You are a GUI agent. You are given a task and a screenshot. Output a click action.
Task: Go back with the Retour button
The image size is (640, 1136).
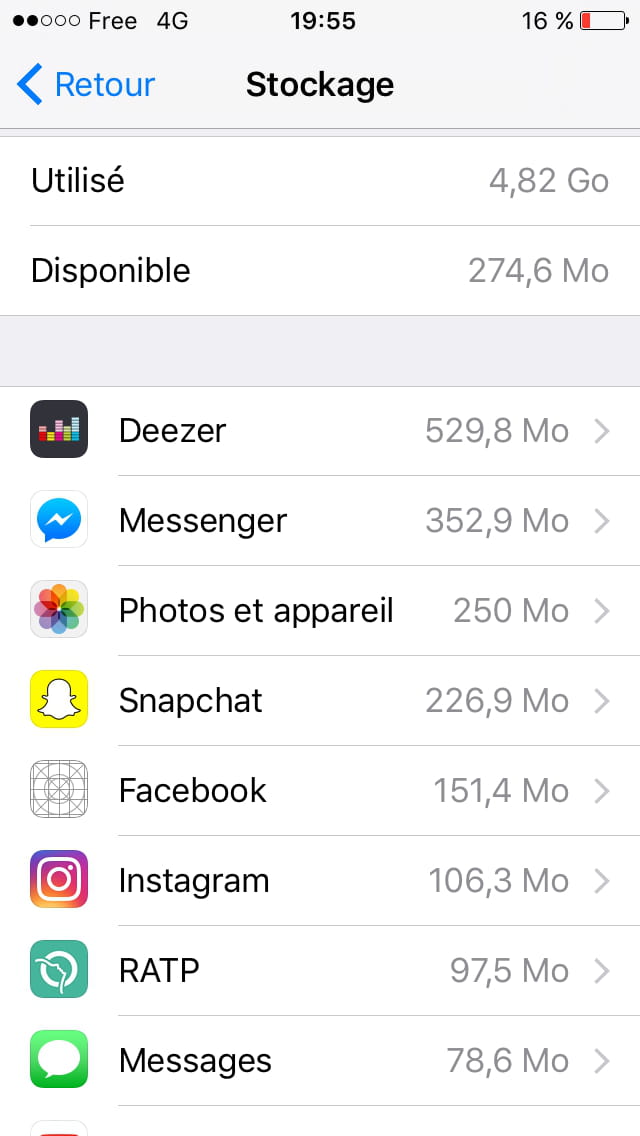(x=86, y=85)
